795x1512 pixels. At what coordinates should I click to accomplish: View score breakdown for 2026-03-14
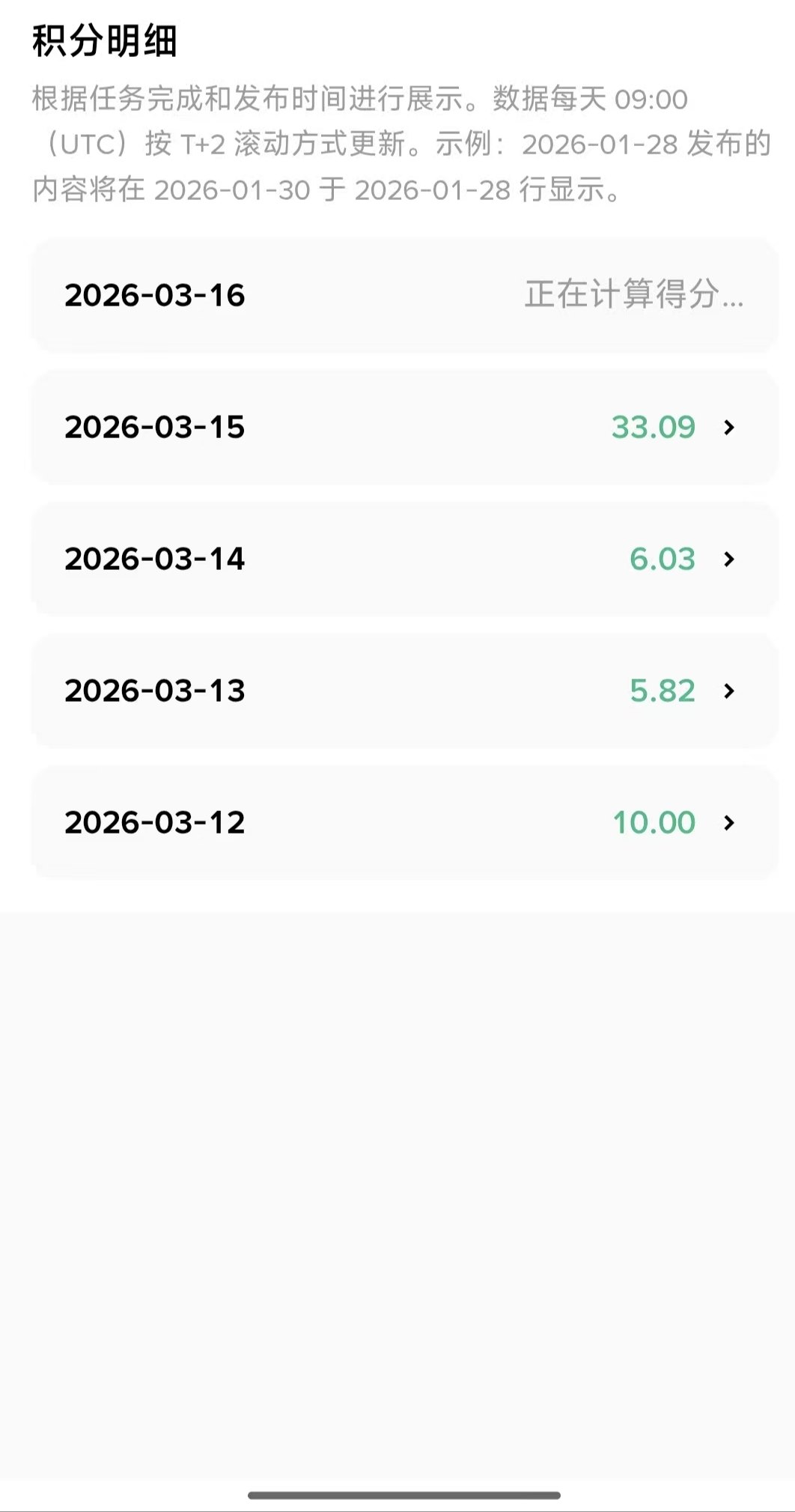[x=404, y=559]
